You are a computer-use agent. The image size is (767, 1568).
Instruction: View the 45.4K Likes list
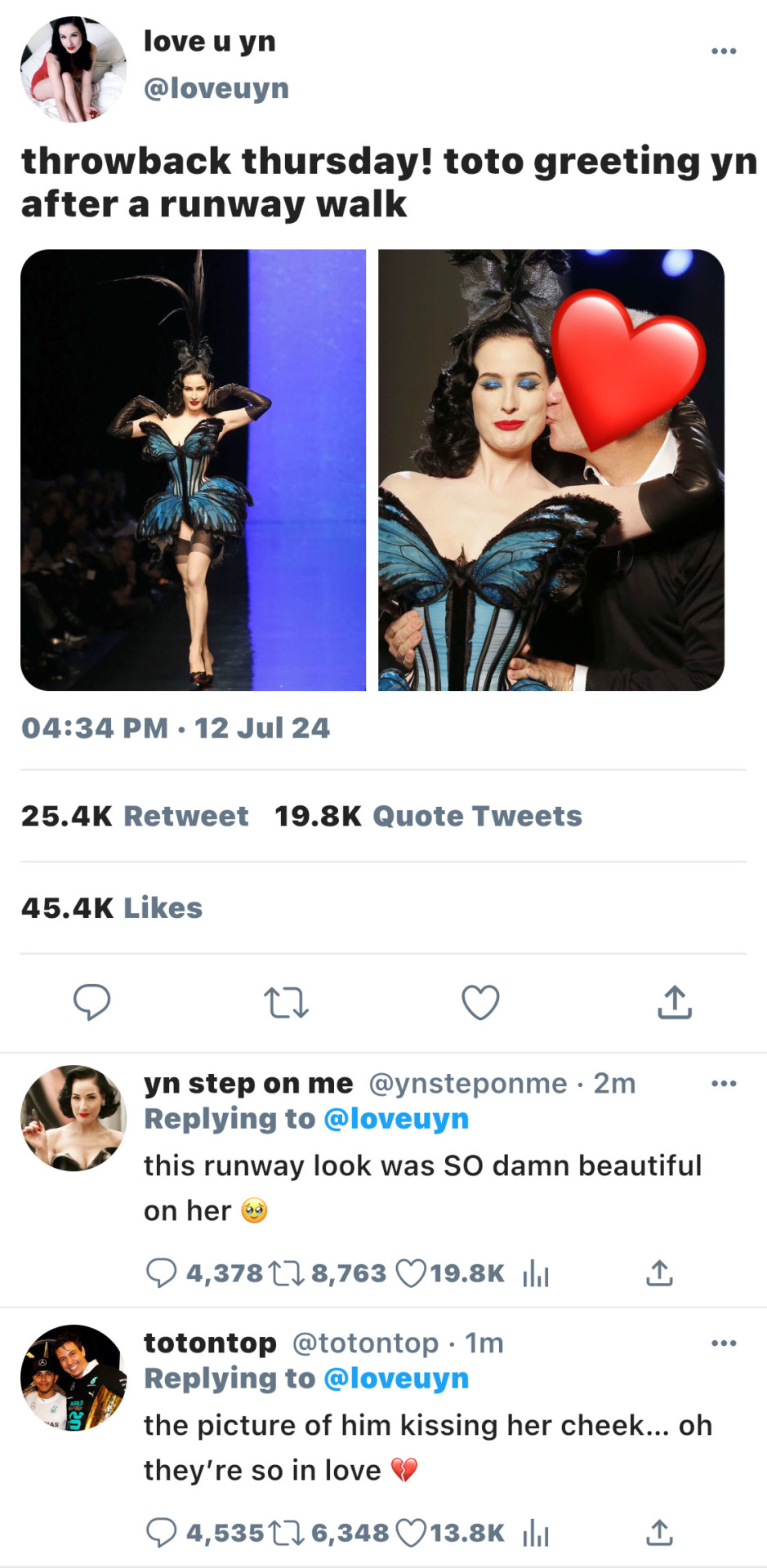(x=112, y=907)
